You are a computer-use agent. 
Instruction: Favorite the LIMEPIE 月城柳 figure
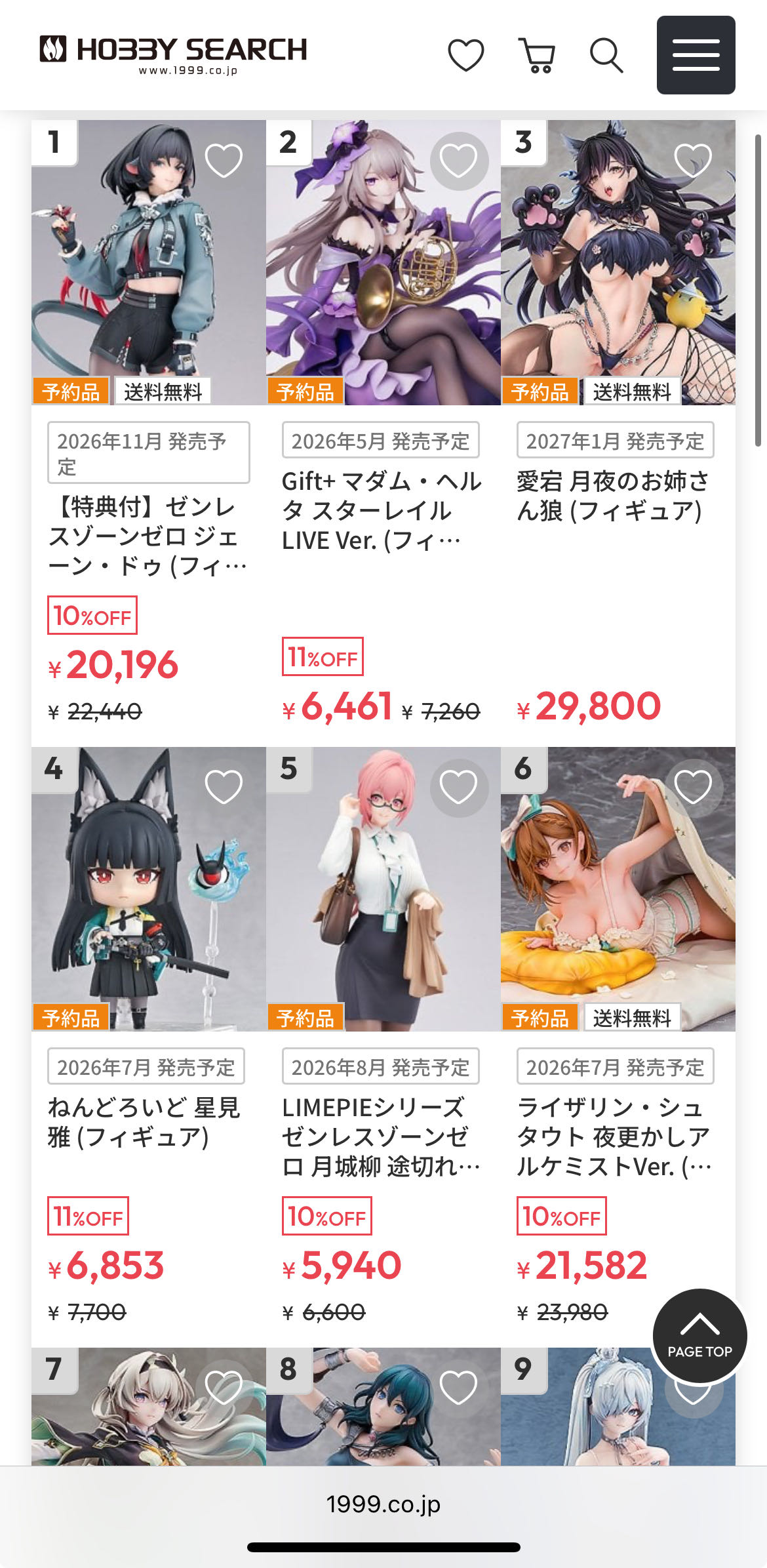[458, 787]
